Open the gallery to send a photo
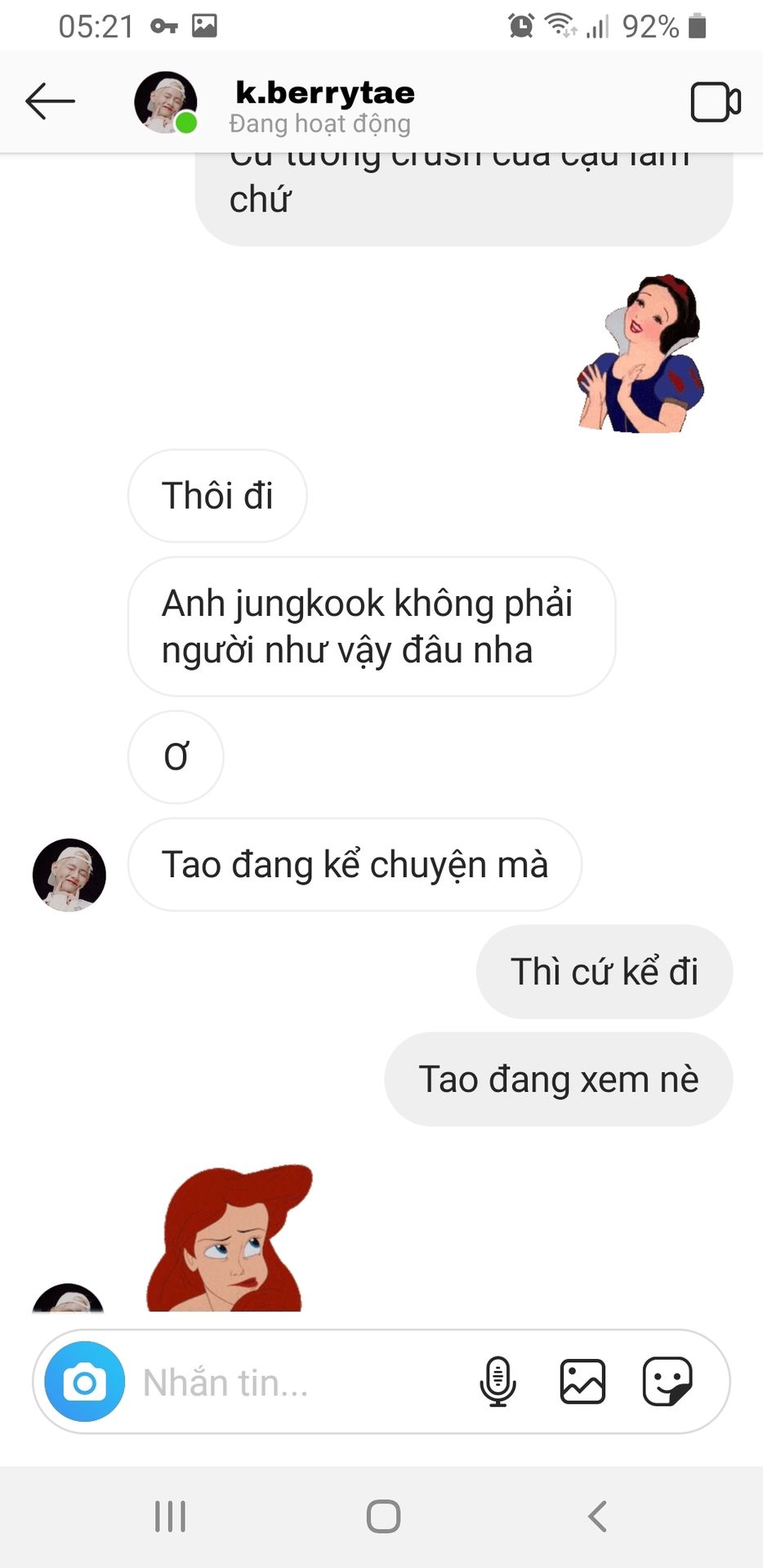Screen dimensions: 763x1568 582,1382
